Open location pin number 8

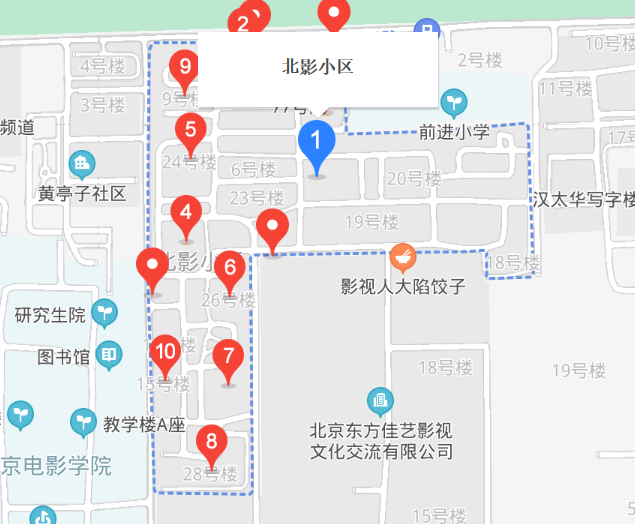211,442
